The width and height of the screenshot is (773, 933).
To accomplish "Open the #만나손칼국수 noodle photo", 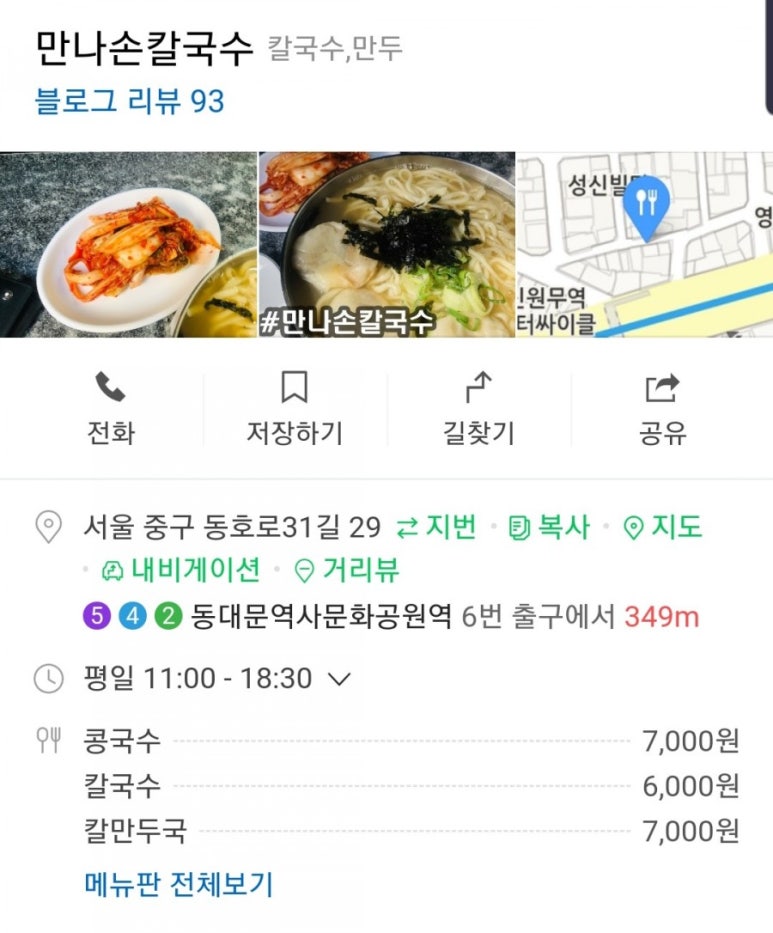I will pyautogui.click(x=386, y=245).
